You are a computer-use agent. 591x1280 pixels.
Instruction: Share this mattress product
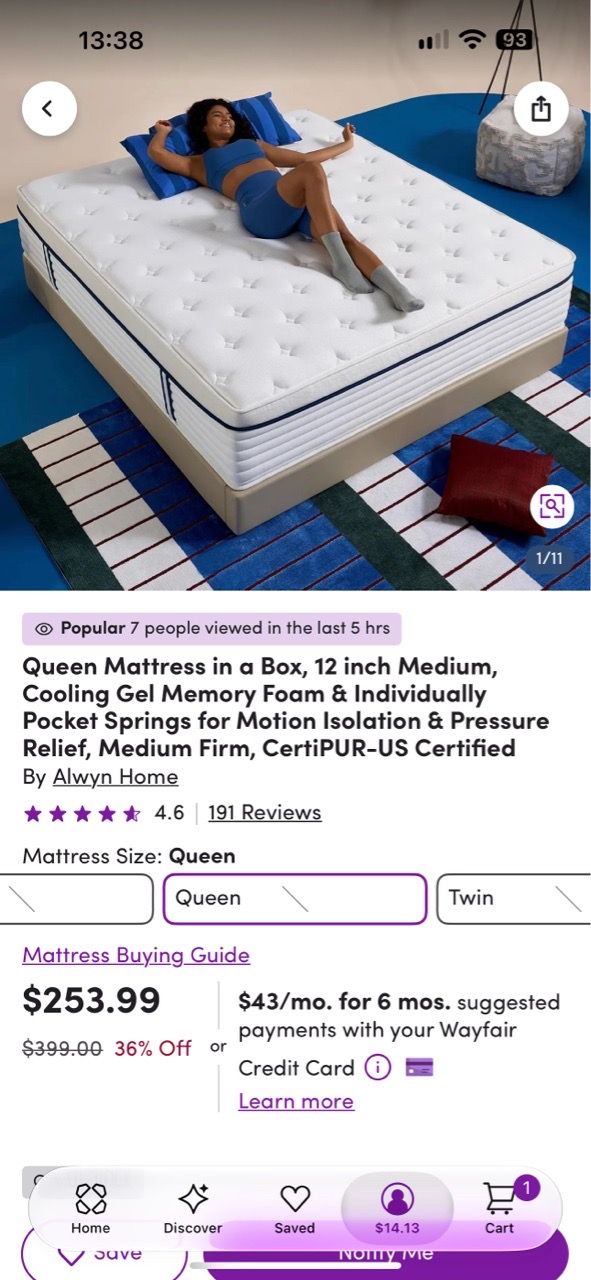[x=541, y=109]
